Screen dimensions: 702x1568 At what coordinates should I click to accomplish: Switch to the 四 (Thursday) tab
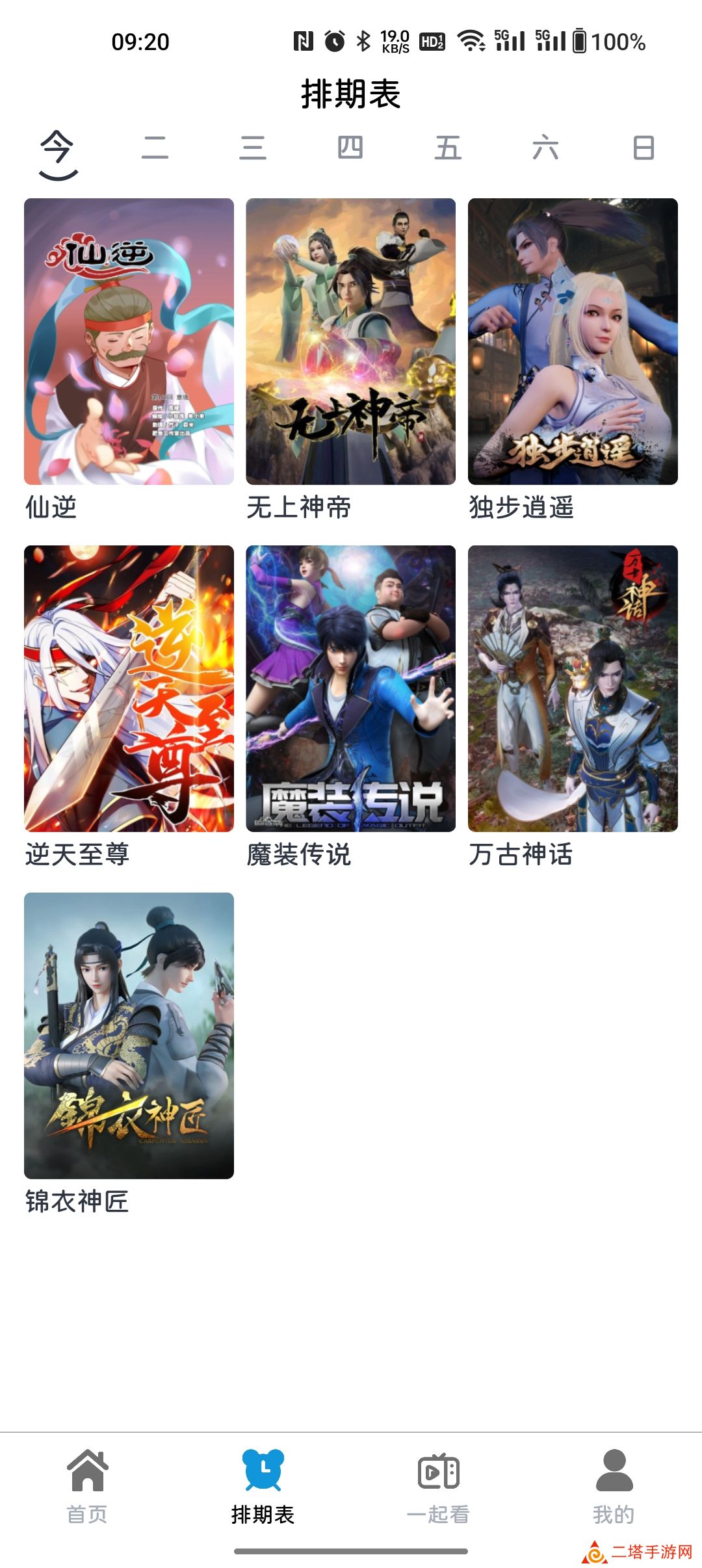pyautogui.click(x=350, y=148)
